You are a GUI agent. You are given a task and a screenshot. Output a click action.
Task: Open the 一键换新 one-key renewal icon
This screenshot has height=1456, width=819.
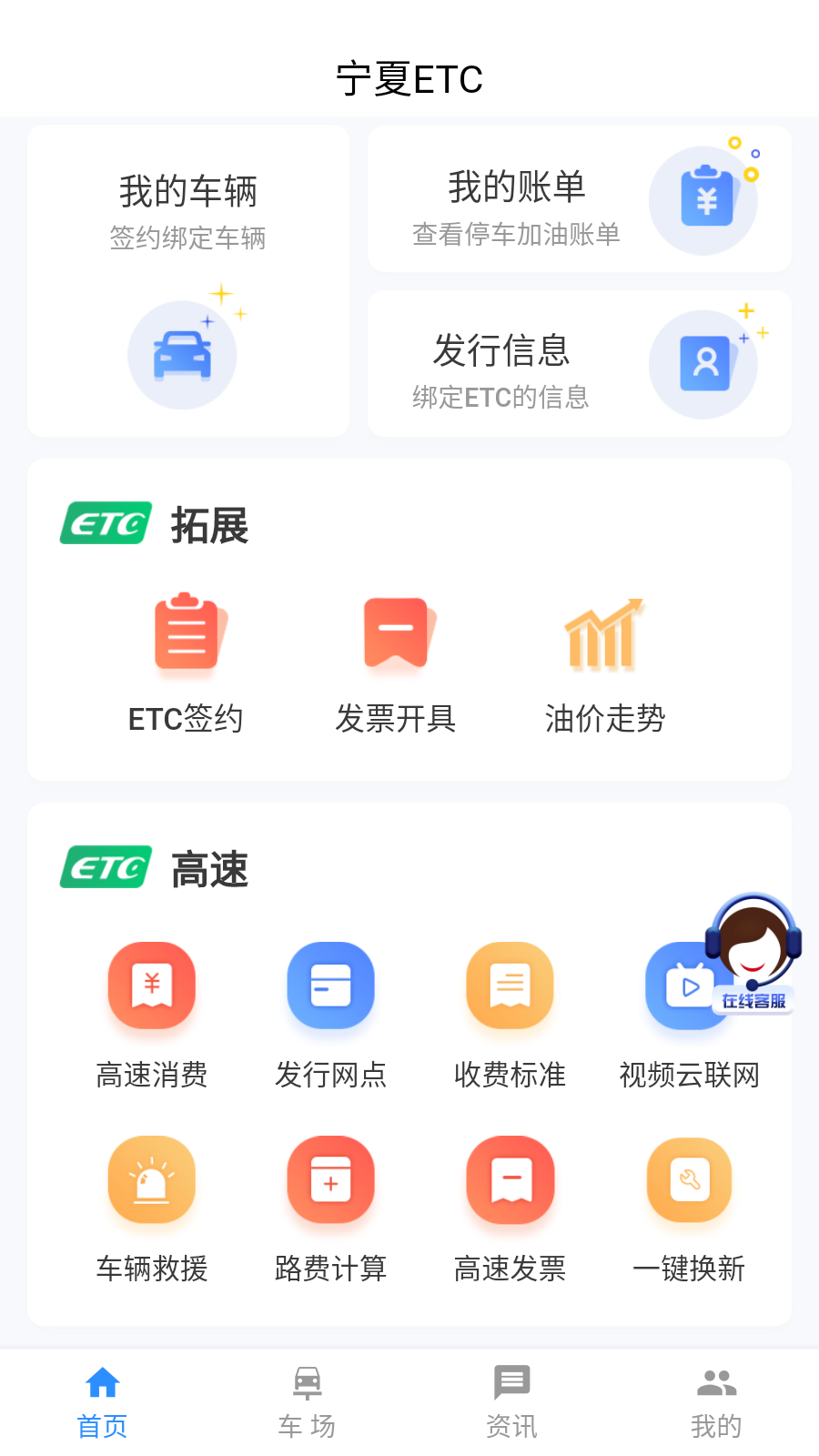(x=688, y=1180)
